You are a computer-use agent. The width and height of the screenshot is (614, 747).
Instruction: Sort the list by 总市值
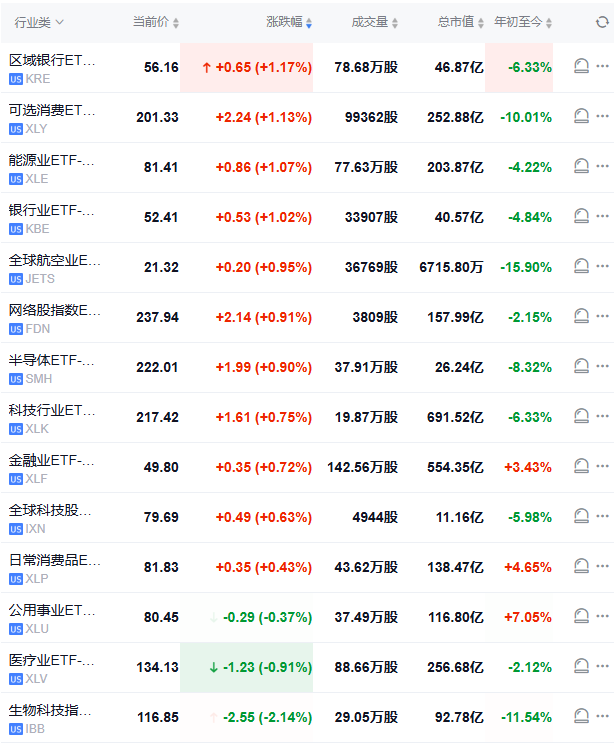460,22
